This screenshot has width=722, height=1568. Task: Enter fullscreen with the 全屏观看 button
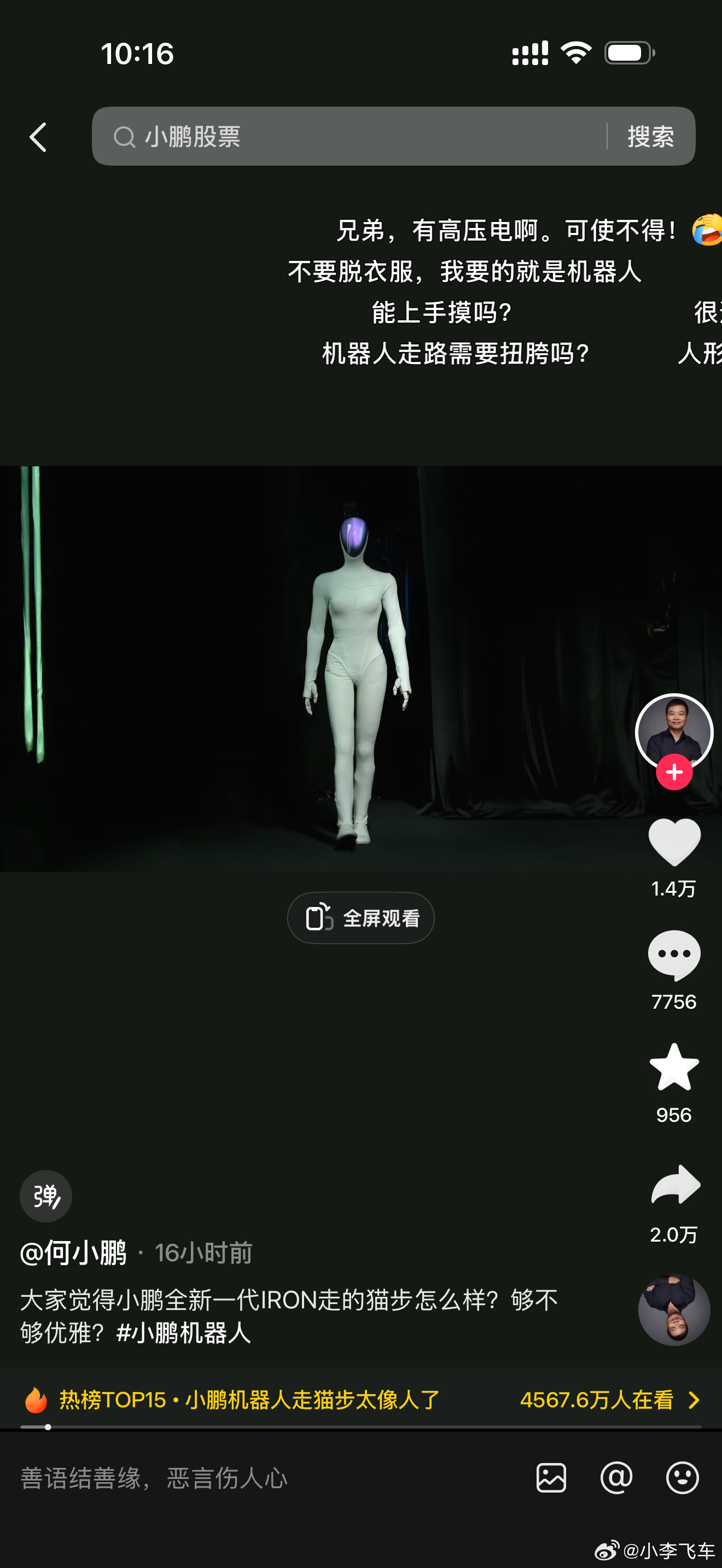pos(360,918)
